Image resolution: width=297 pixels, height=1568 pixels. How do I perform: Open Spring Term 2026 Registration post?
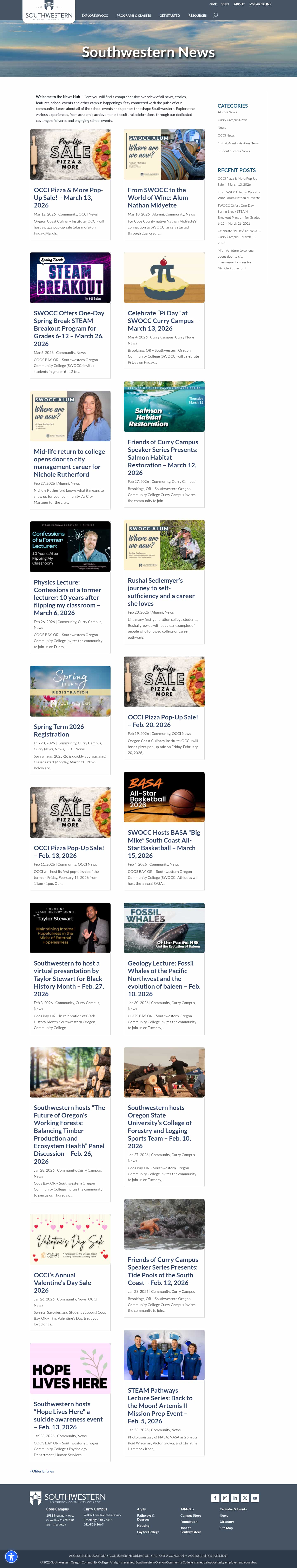click(x=59, y=730)
